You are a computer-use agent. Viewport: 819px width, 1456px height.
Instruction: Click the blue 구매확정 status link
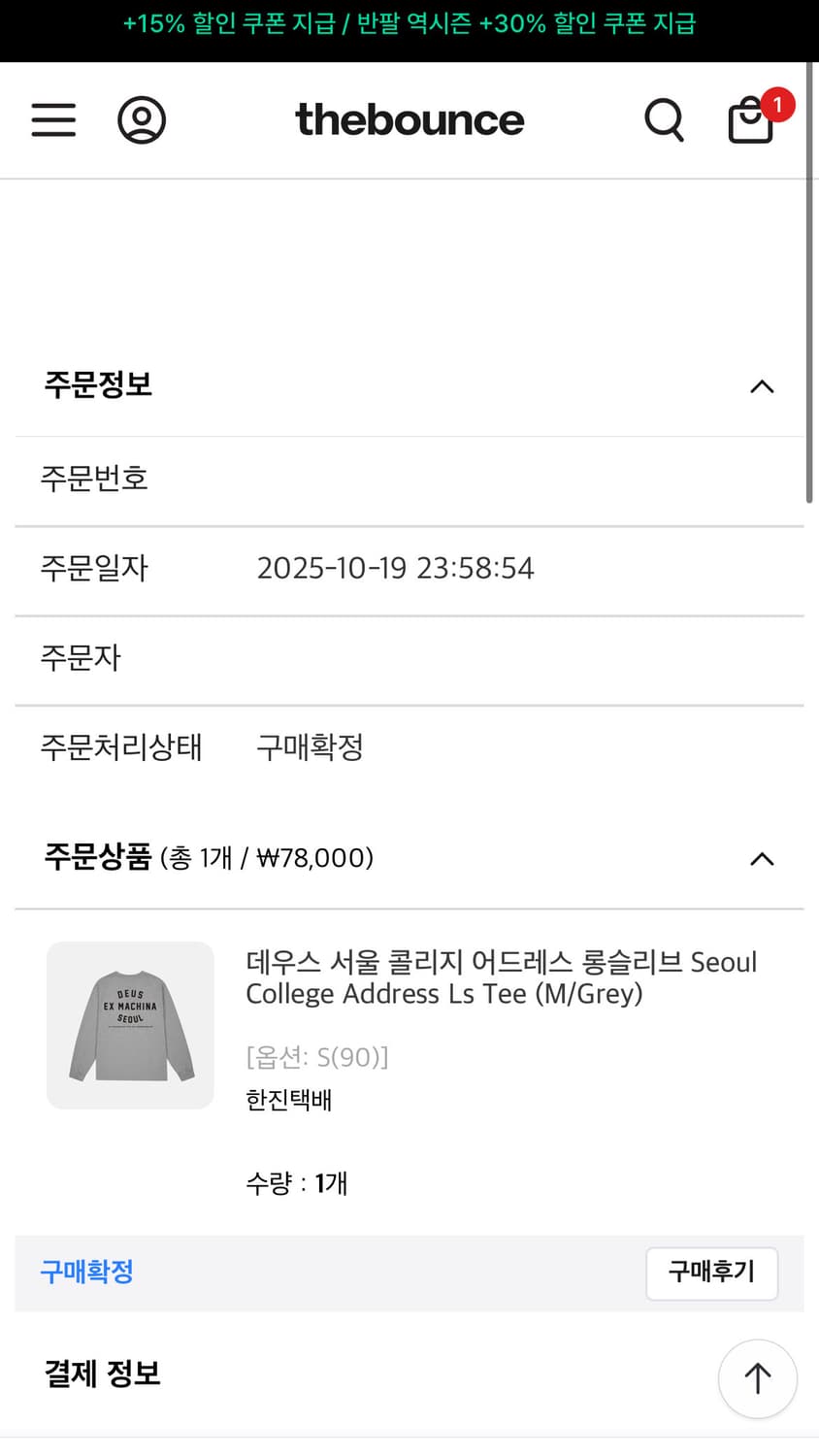pos(86,1273)
